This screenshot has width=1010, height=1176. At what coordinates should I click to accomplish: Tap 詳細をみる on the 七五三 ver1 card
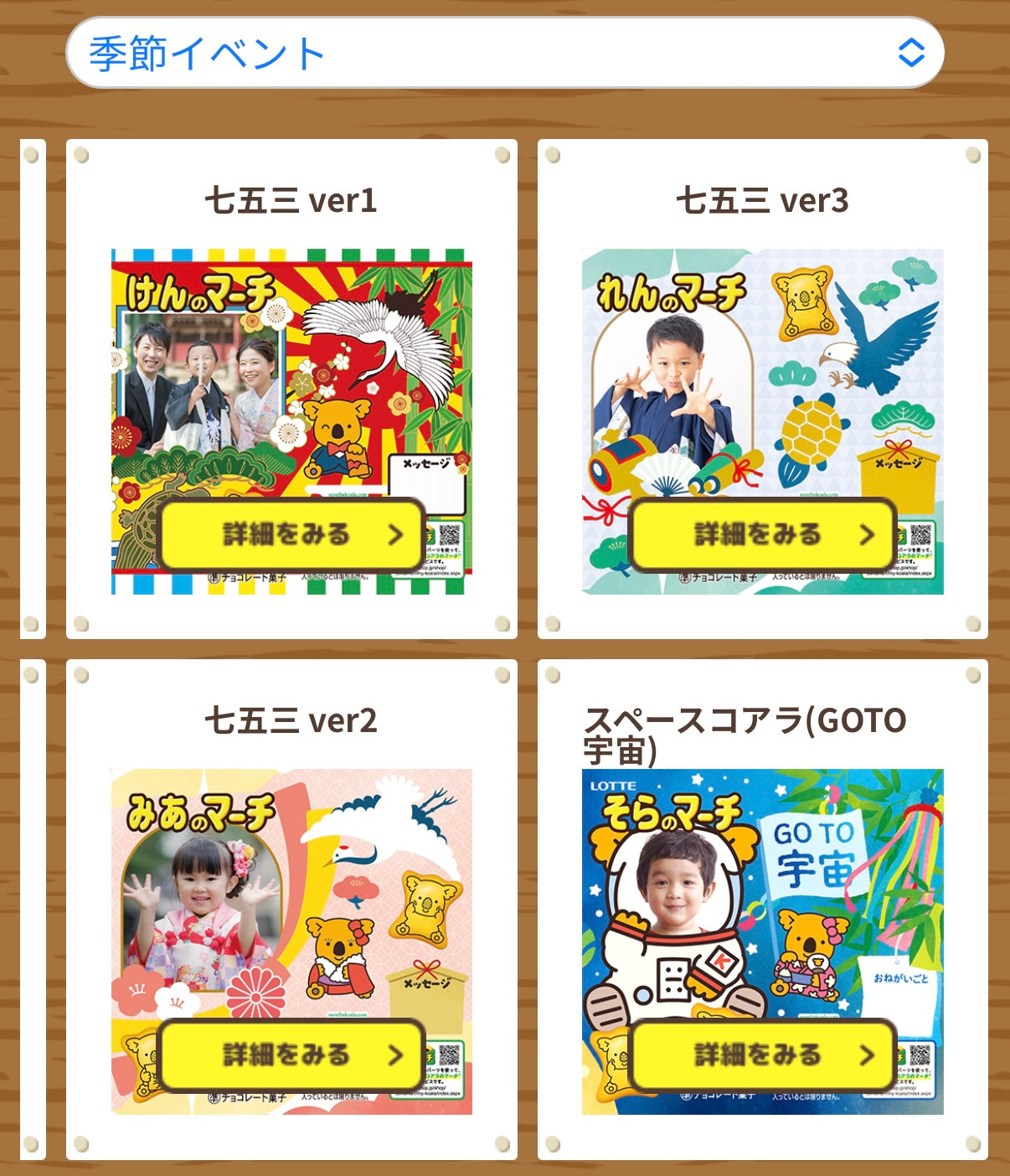[289, 534]
